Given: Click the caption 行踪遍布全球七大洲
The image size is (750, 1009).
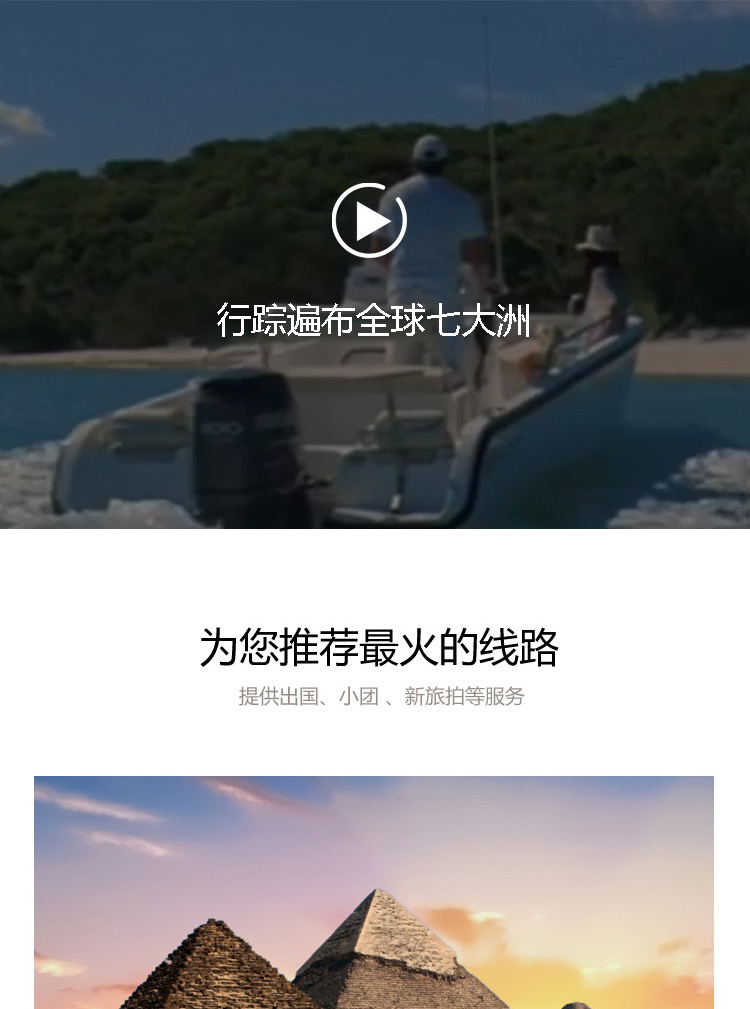Looking at the screenshot, I should (x=375, y=318).
